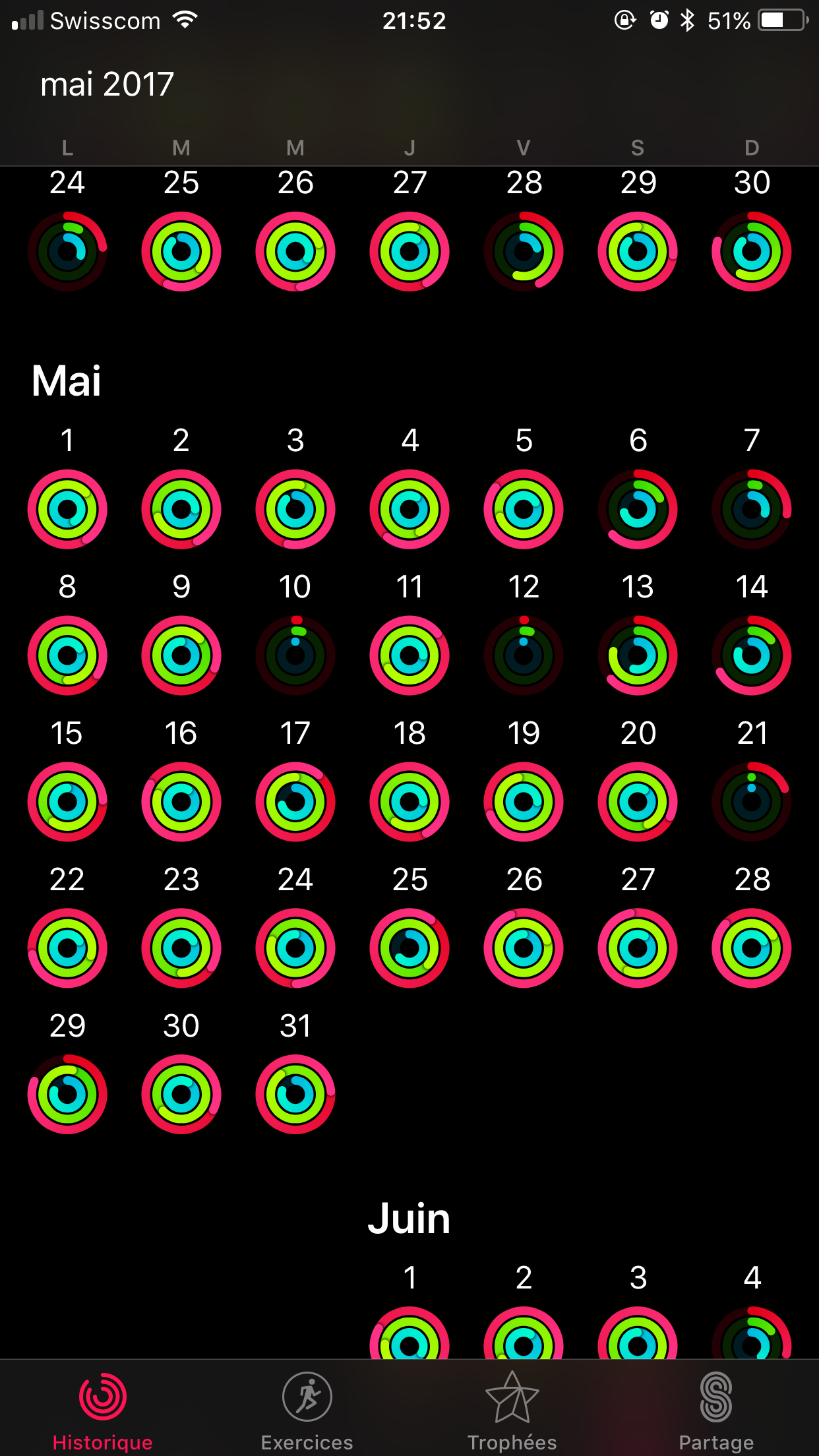View activity for May 29

tap(67, 1095)
